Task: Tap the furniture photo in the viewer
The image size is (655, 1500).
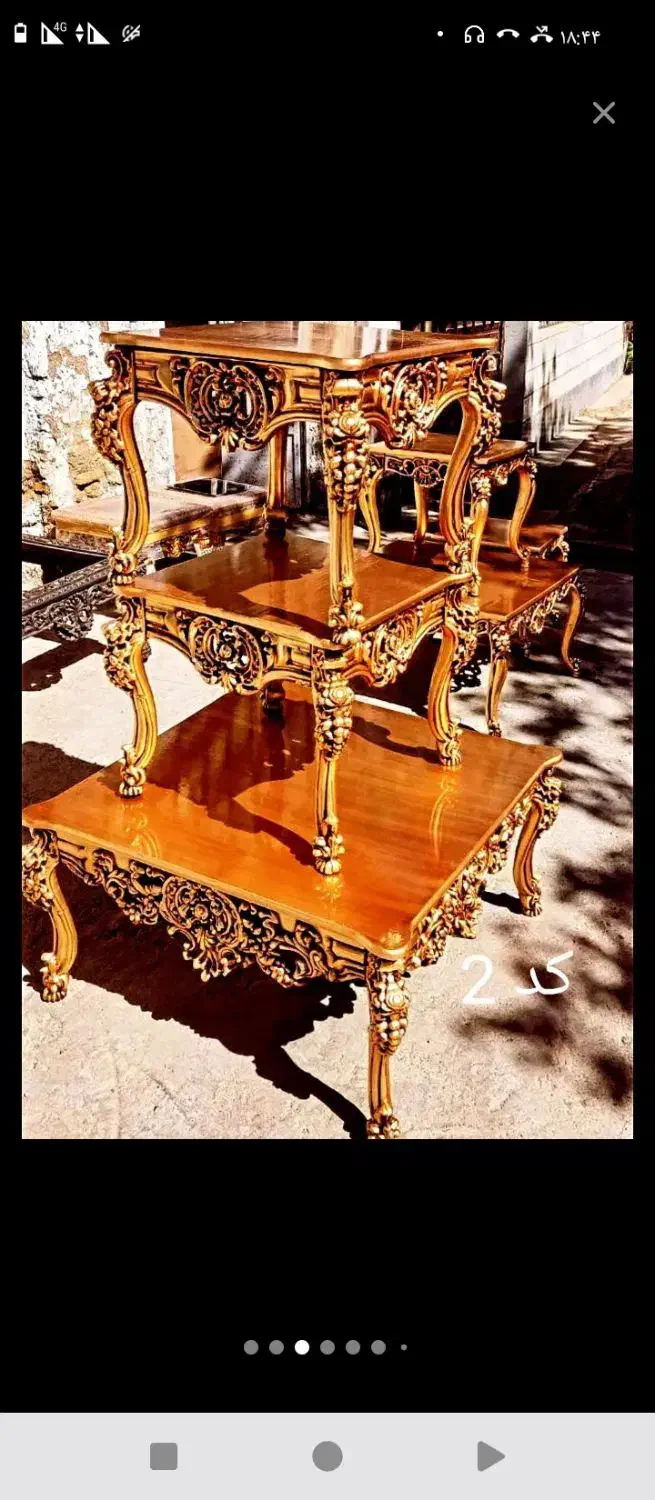Action: point(327,729)
